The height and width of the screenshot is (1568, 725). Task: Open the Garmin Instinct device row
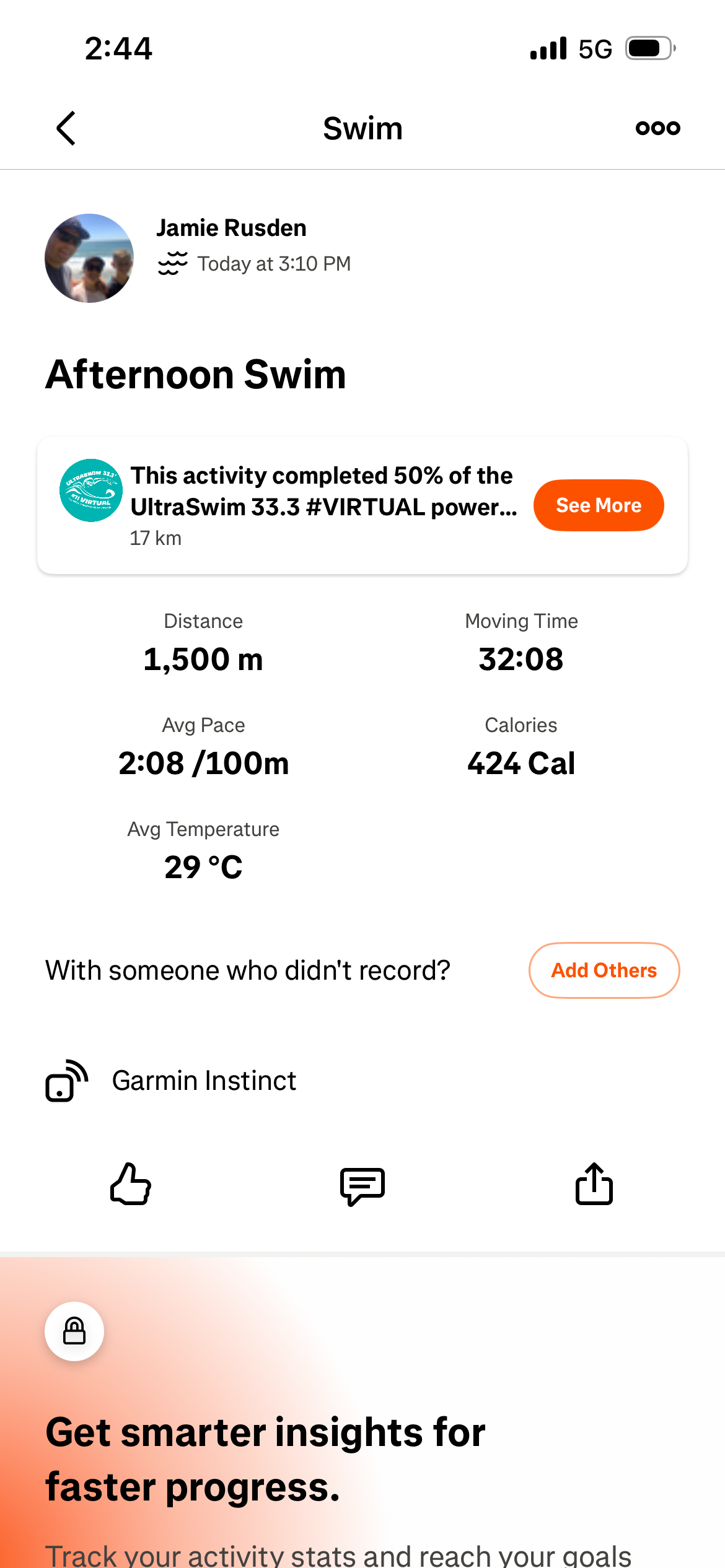tap(204, 1081)
